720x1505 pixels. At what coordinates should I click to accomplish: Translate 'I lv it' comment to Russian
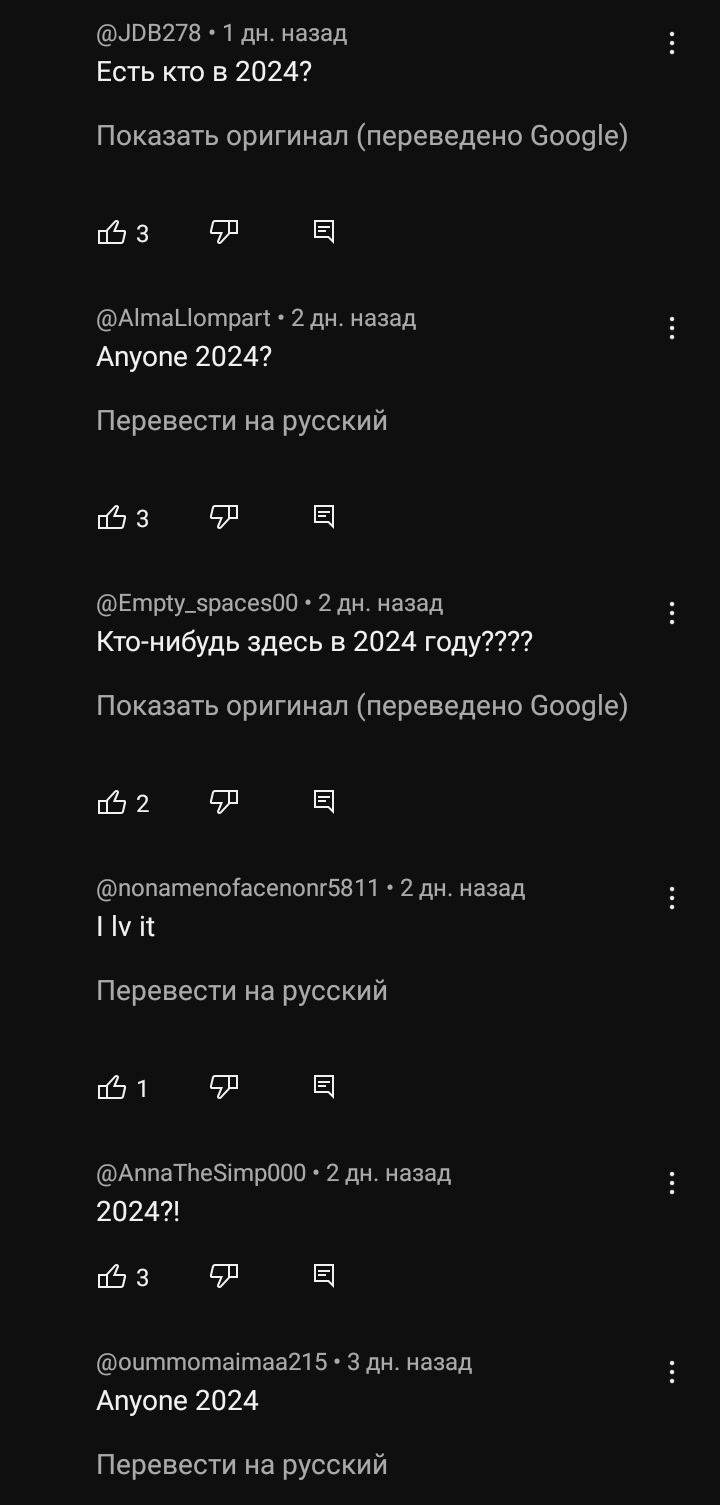(242, 991)
